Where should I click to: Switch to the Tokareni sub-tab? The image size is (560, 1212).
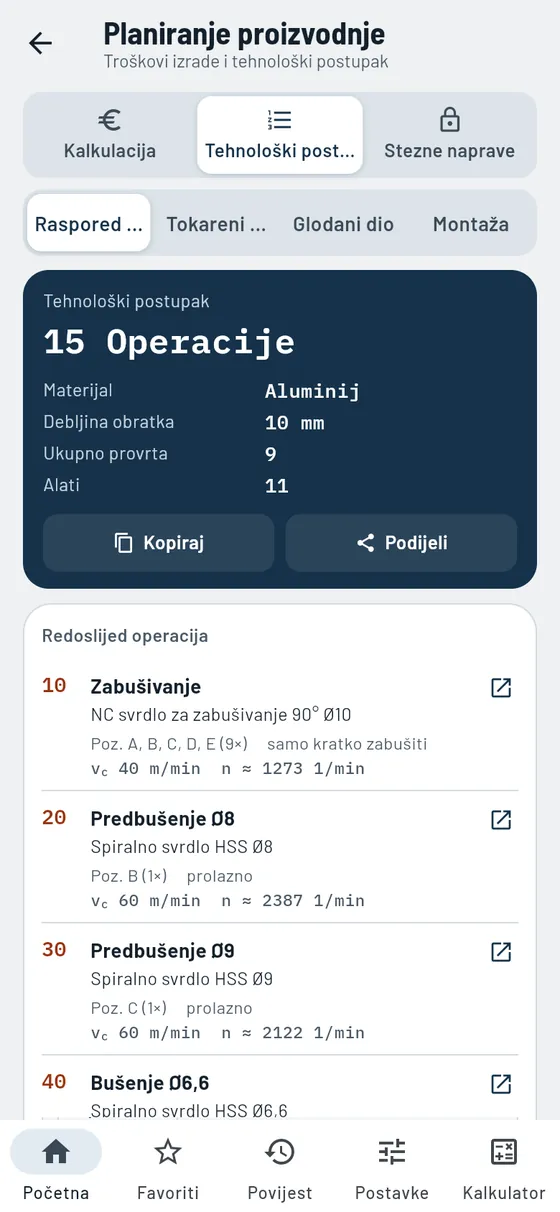point(216,224)
